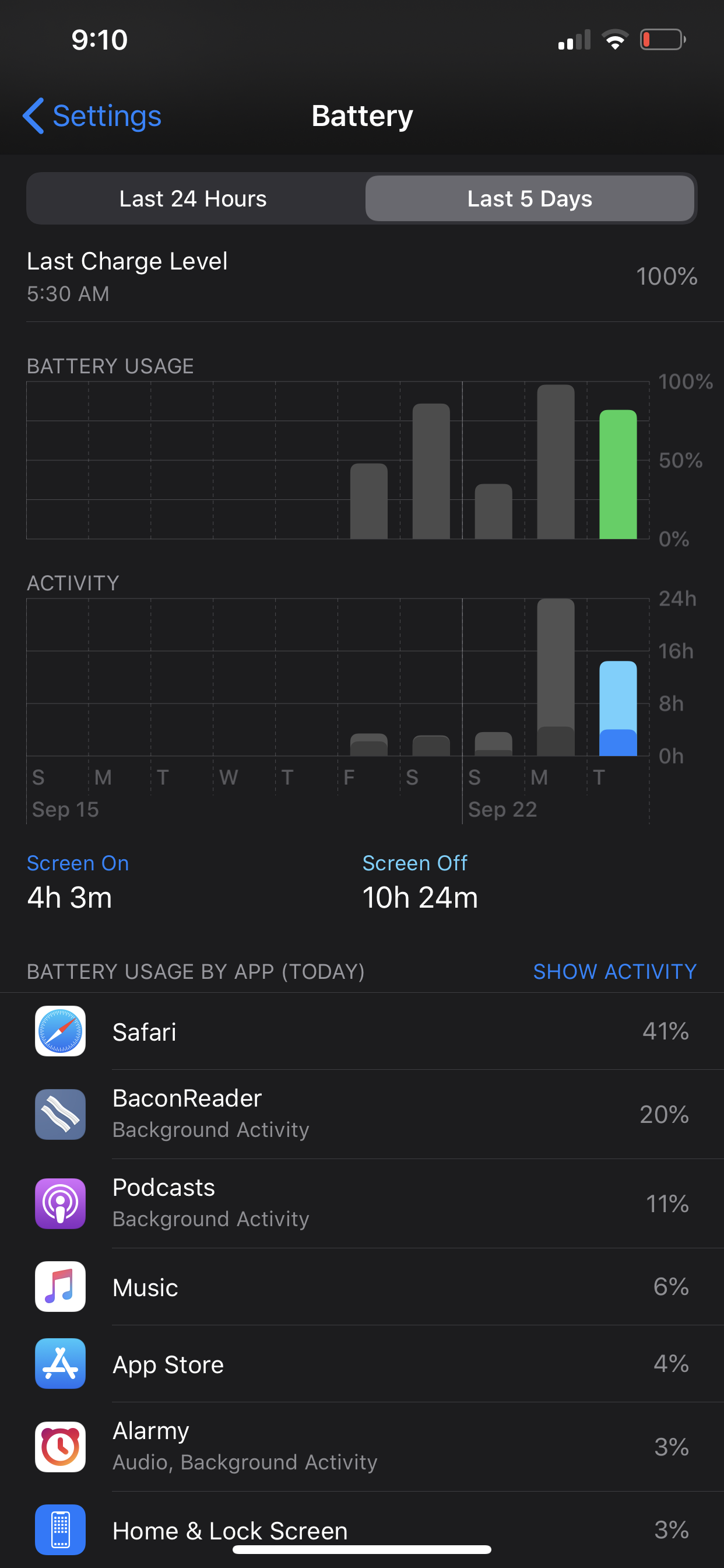Open the Safari battery usage row
This screenshot has width=724, height=1568.
(x=362, y=1031)
